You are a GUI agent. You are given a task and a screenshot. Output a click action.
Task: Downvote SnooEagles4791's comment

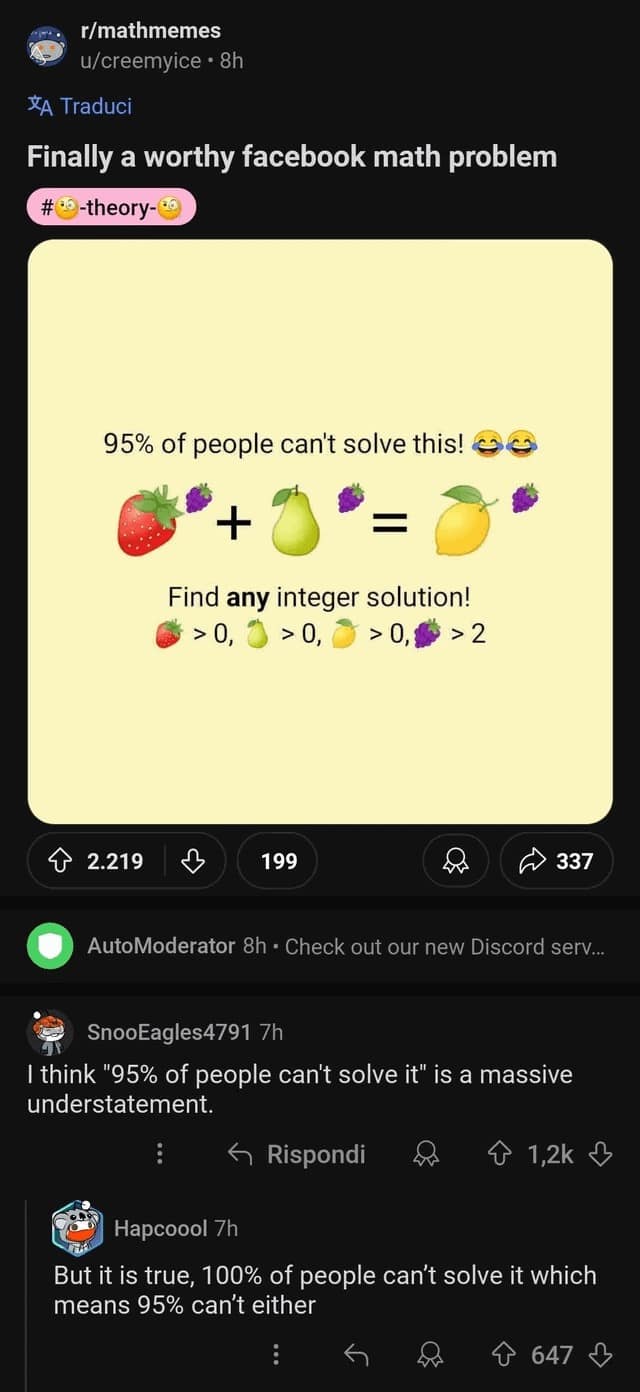600,1155
